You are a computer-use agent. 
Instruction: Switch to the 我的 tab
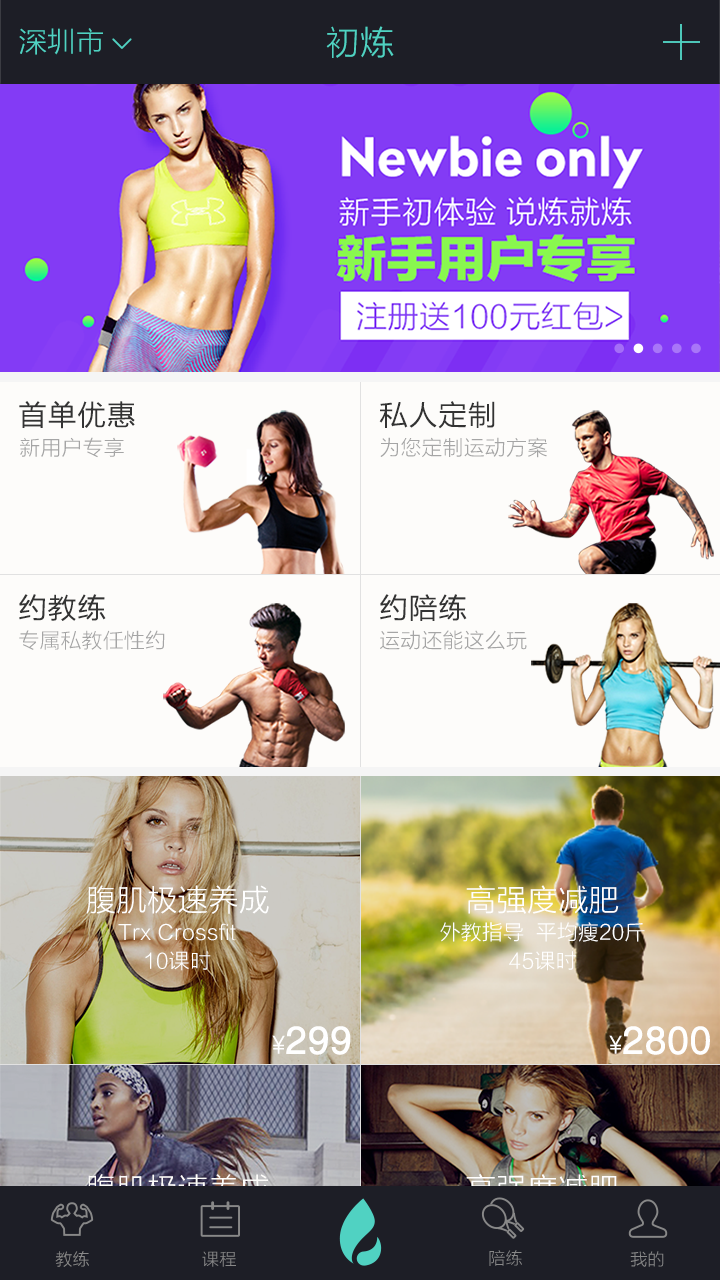pyautogui.click(x=647, y=1234)
